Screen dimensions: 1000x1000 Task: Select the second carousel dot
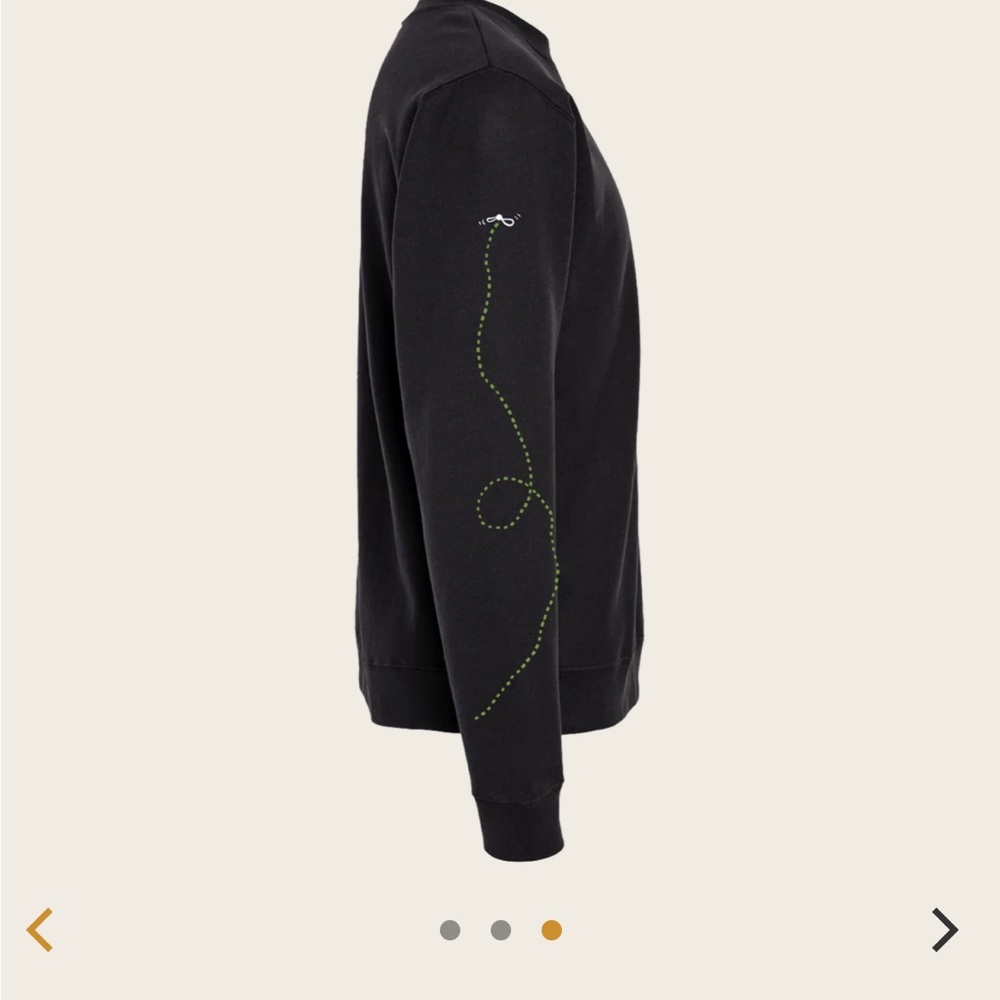coord(501,930)
